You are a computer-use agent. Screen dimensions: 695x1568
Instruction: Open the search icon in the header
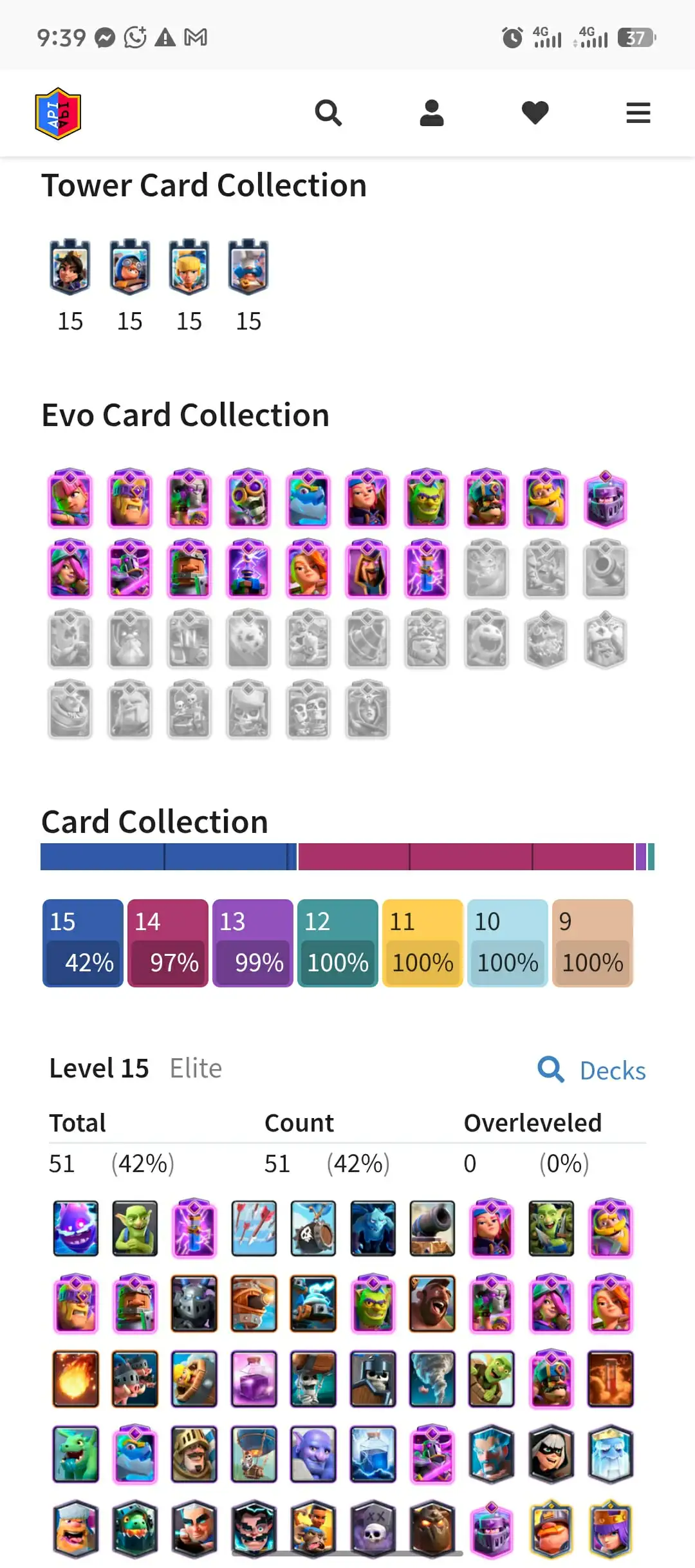tap(328, 113)
